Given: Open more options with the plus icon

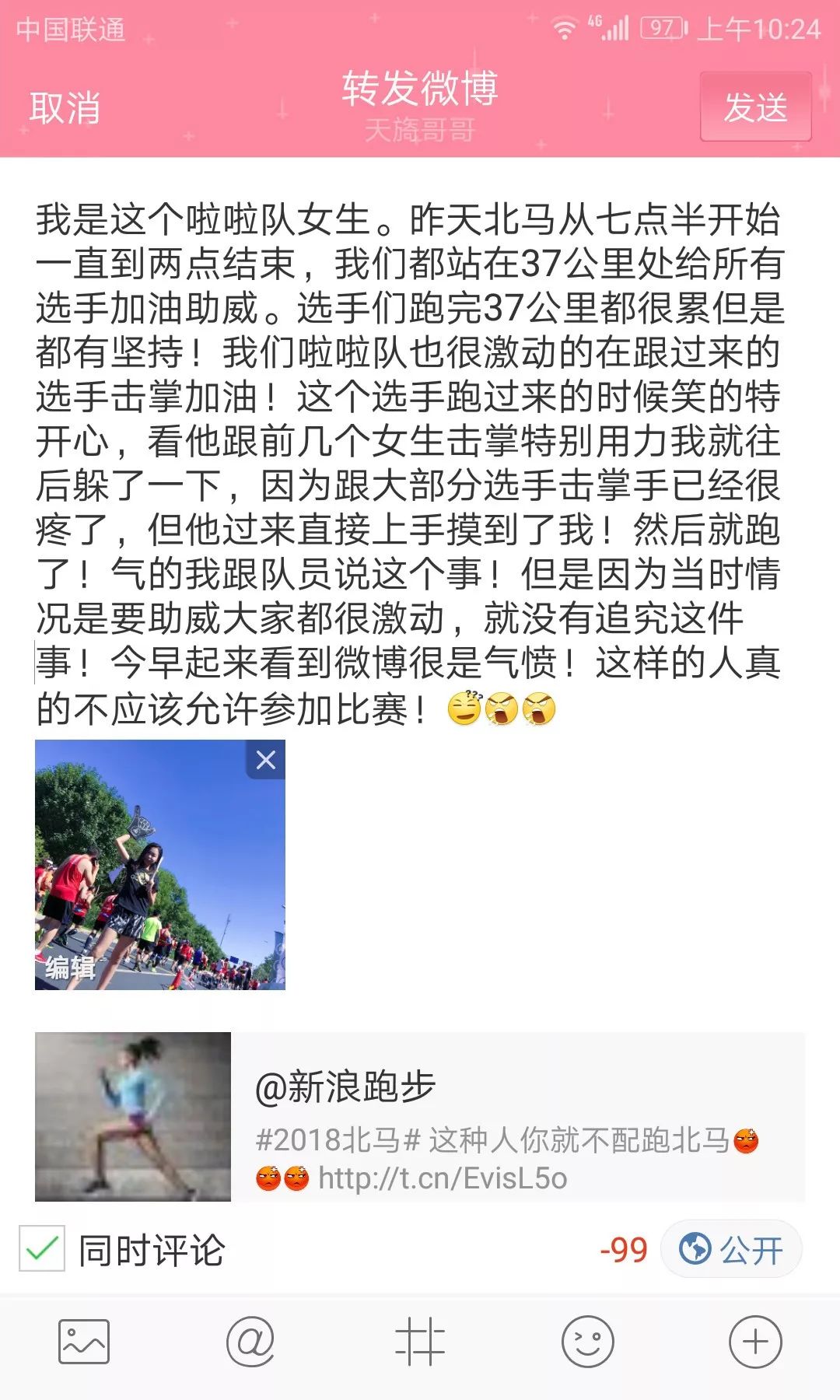Looking at the screenshot, I should coord(755,1342).
